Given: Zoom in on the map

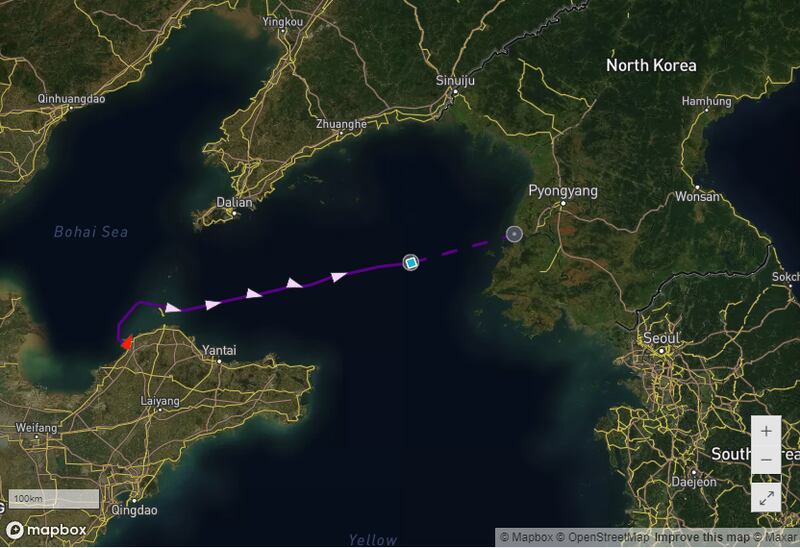Looking at the screenshot, I should click(766, 432).
